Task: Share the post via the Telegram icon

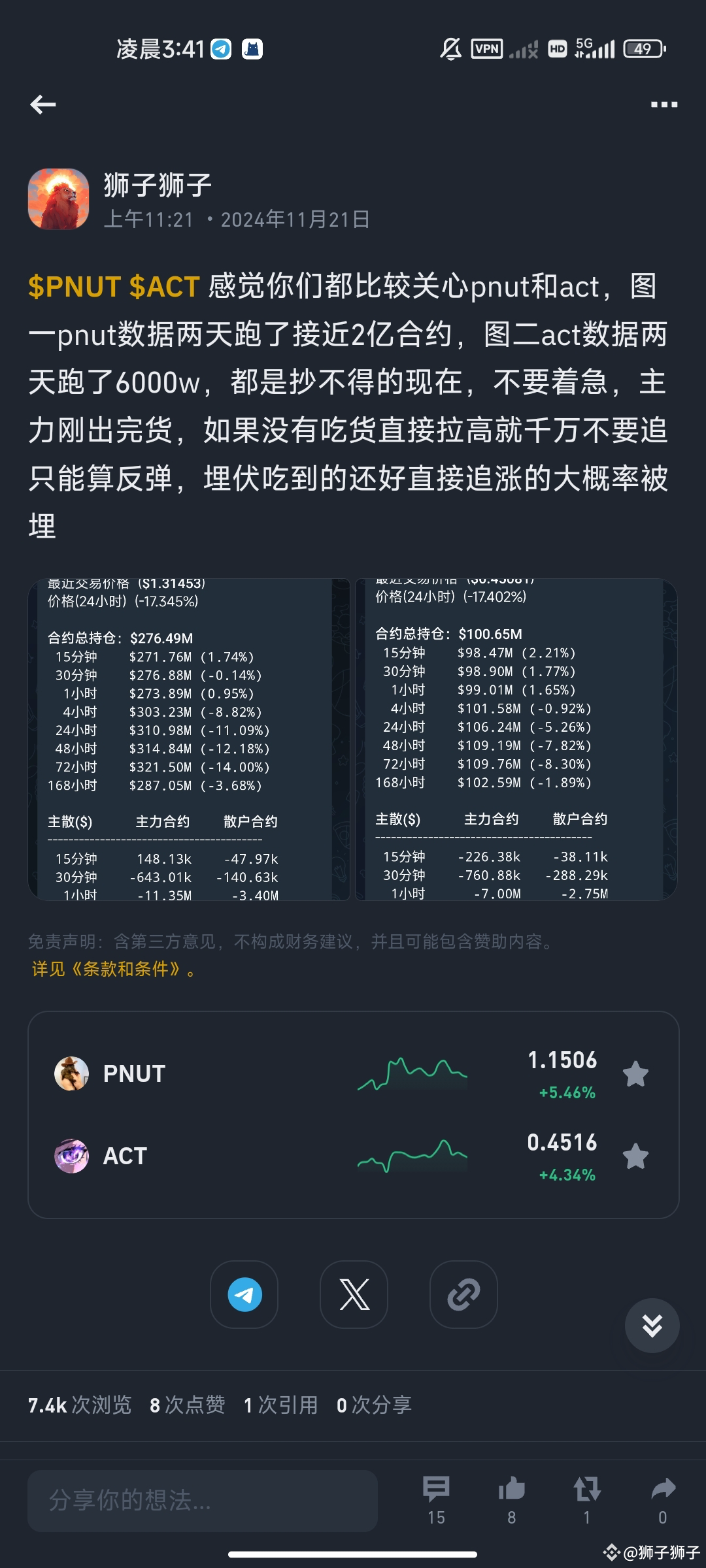Action: [x=244, y=1295]
